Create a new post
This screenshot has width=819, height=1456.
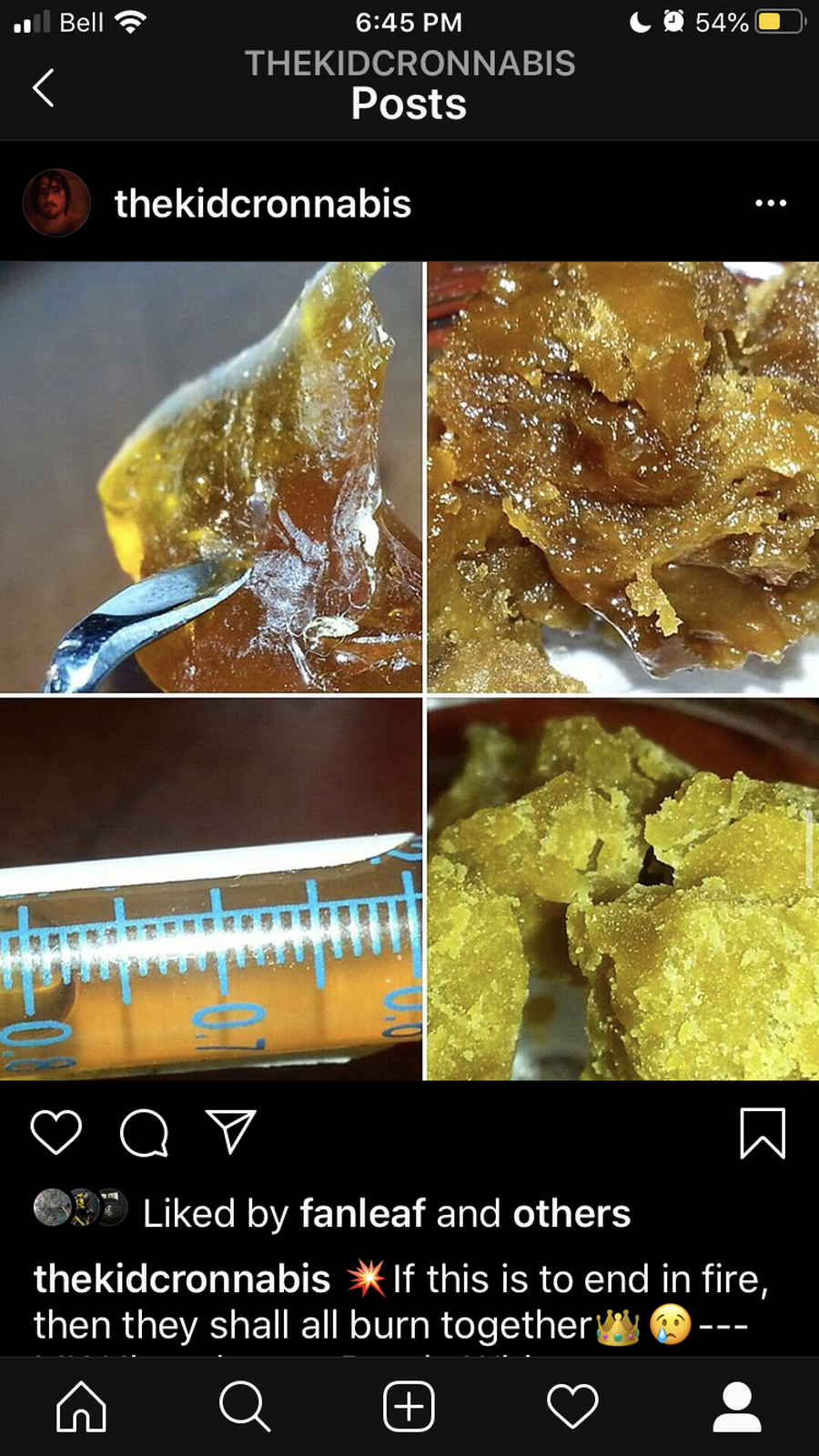pos(409,1407)
